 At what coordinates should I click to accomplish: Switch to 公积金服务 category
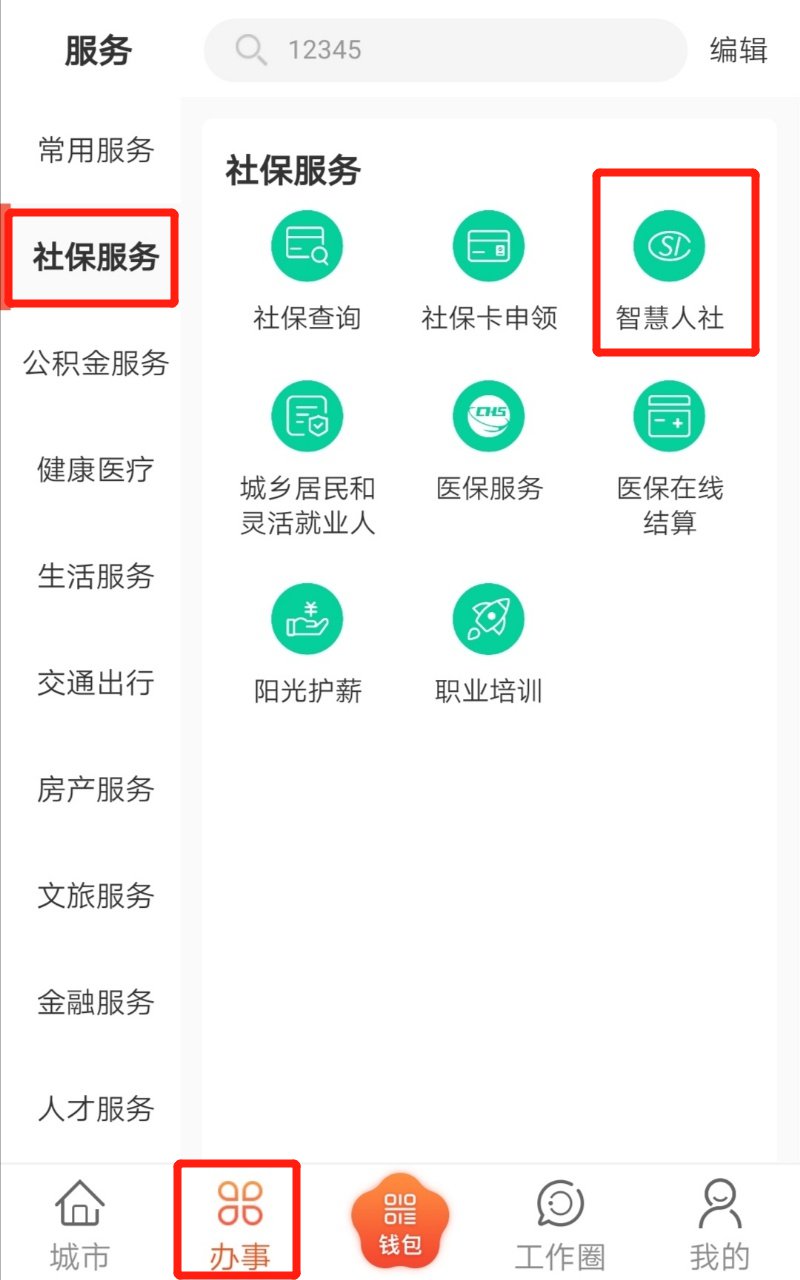(96, 364)
